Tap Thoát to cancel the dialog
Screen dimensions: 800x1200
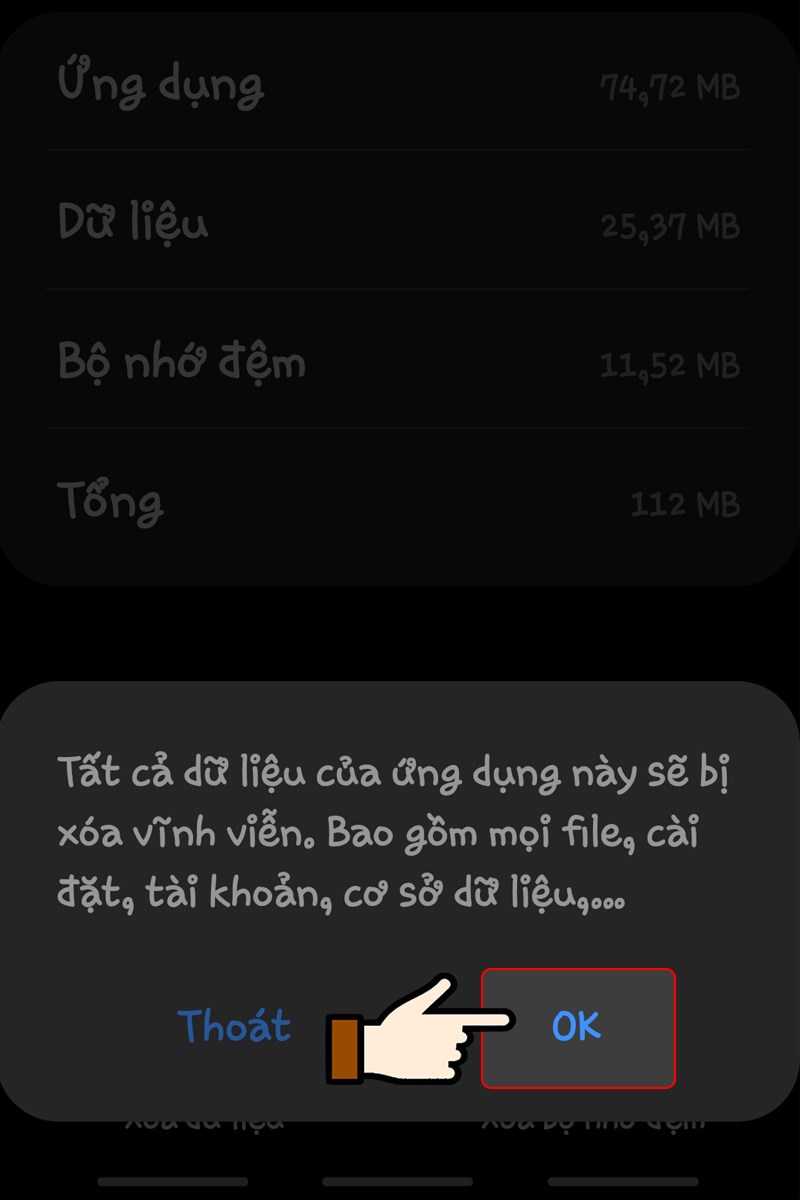[233, 1026]
